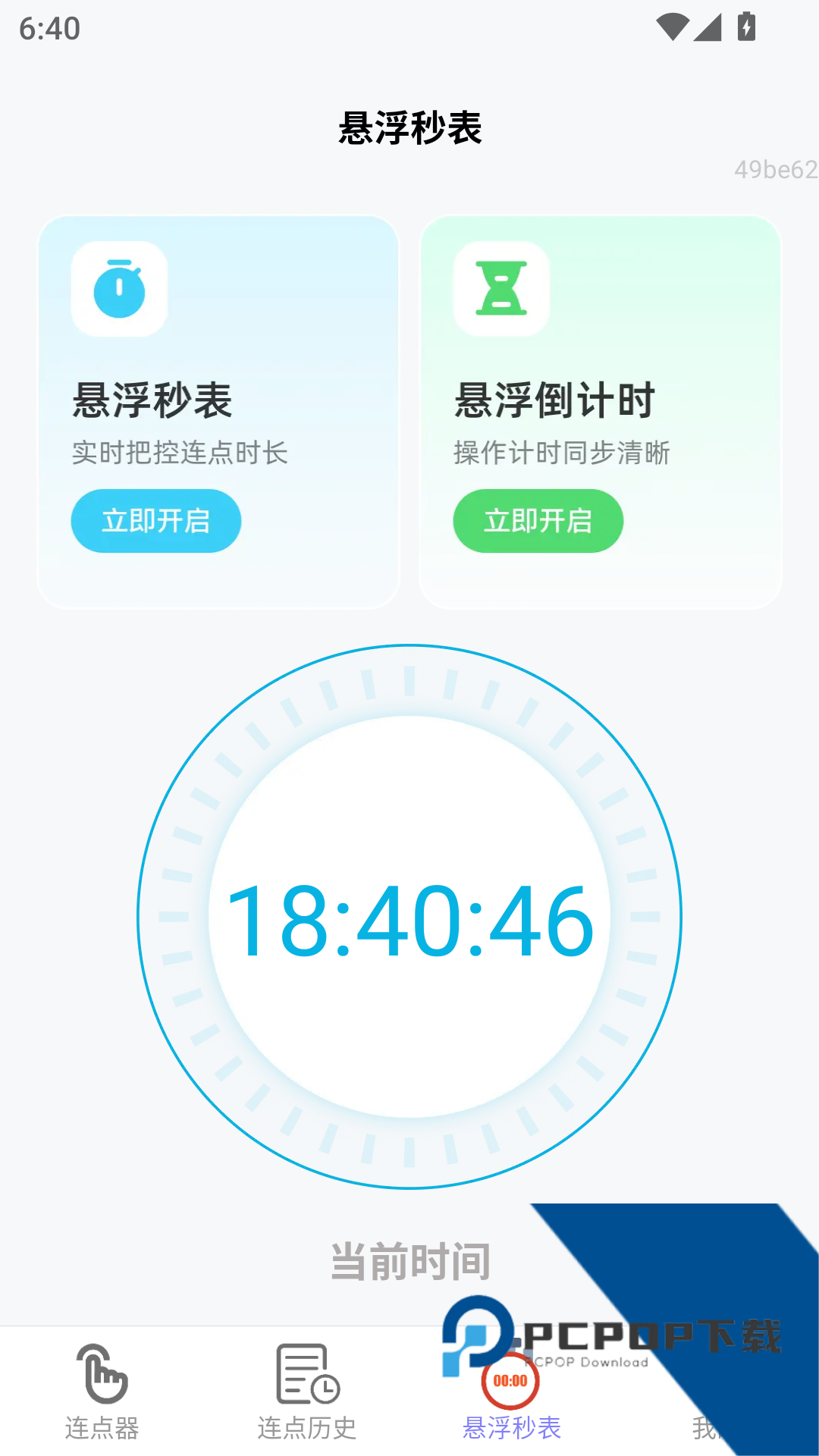The height and width of the screenshot is (1456, 819).
Task: Enable floating stopwatch via left 立即开启 button
Action: coord(155,520)
